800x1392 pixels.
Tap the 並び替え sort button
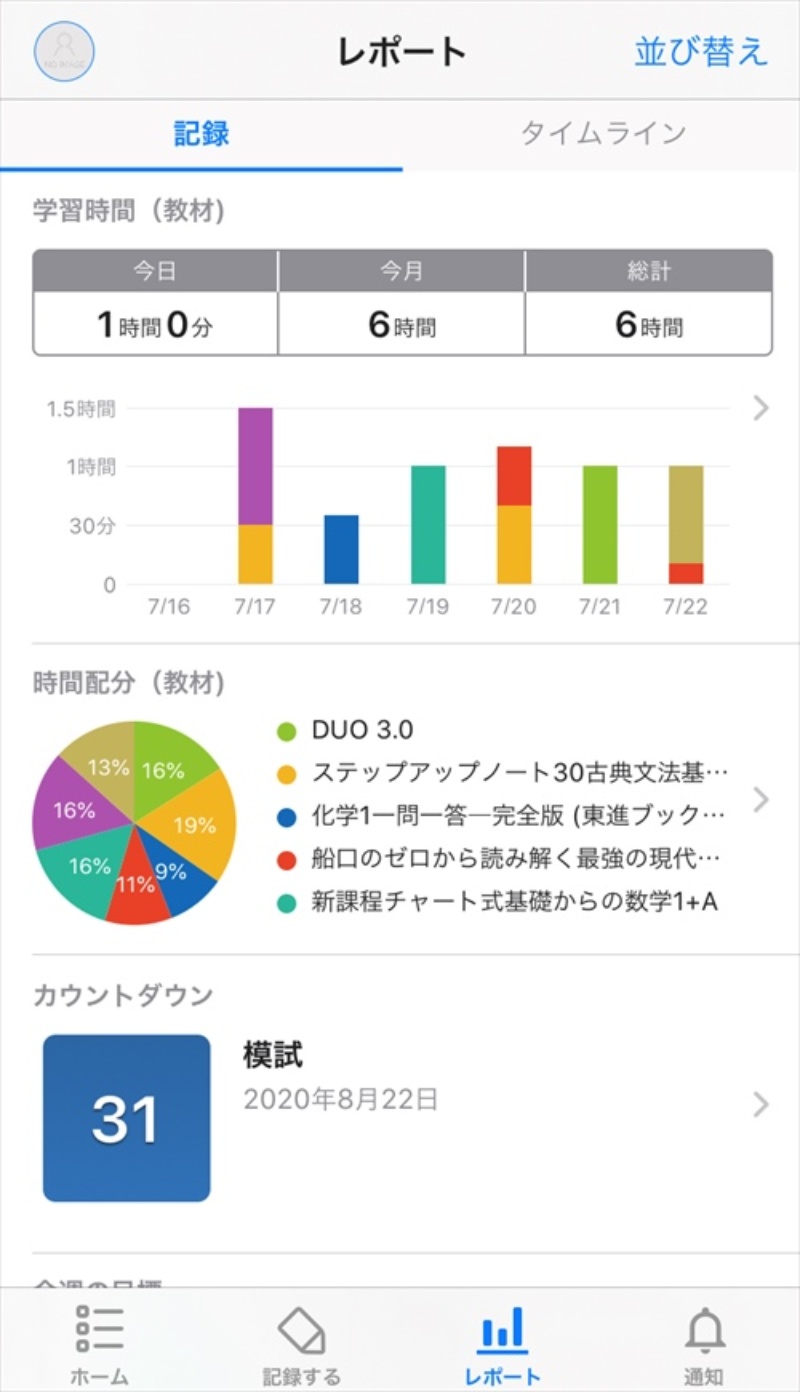(x=701, y=51)
